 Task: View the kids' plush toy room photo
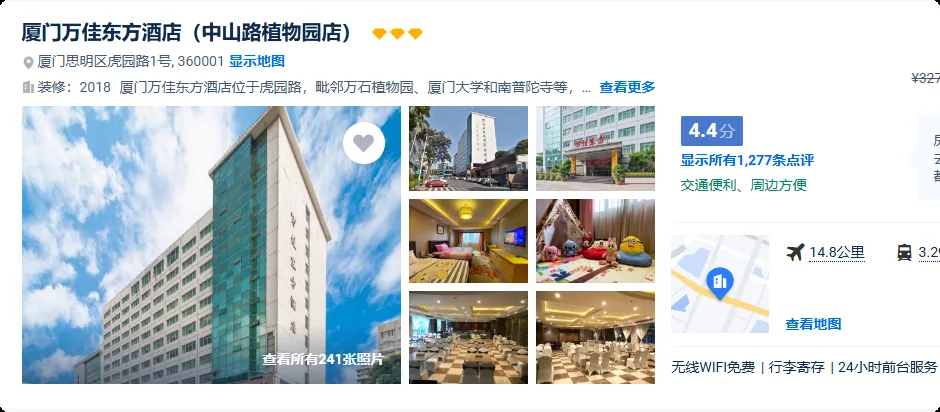tap(595, 241)
